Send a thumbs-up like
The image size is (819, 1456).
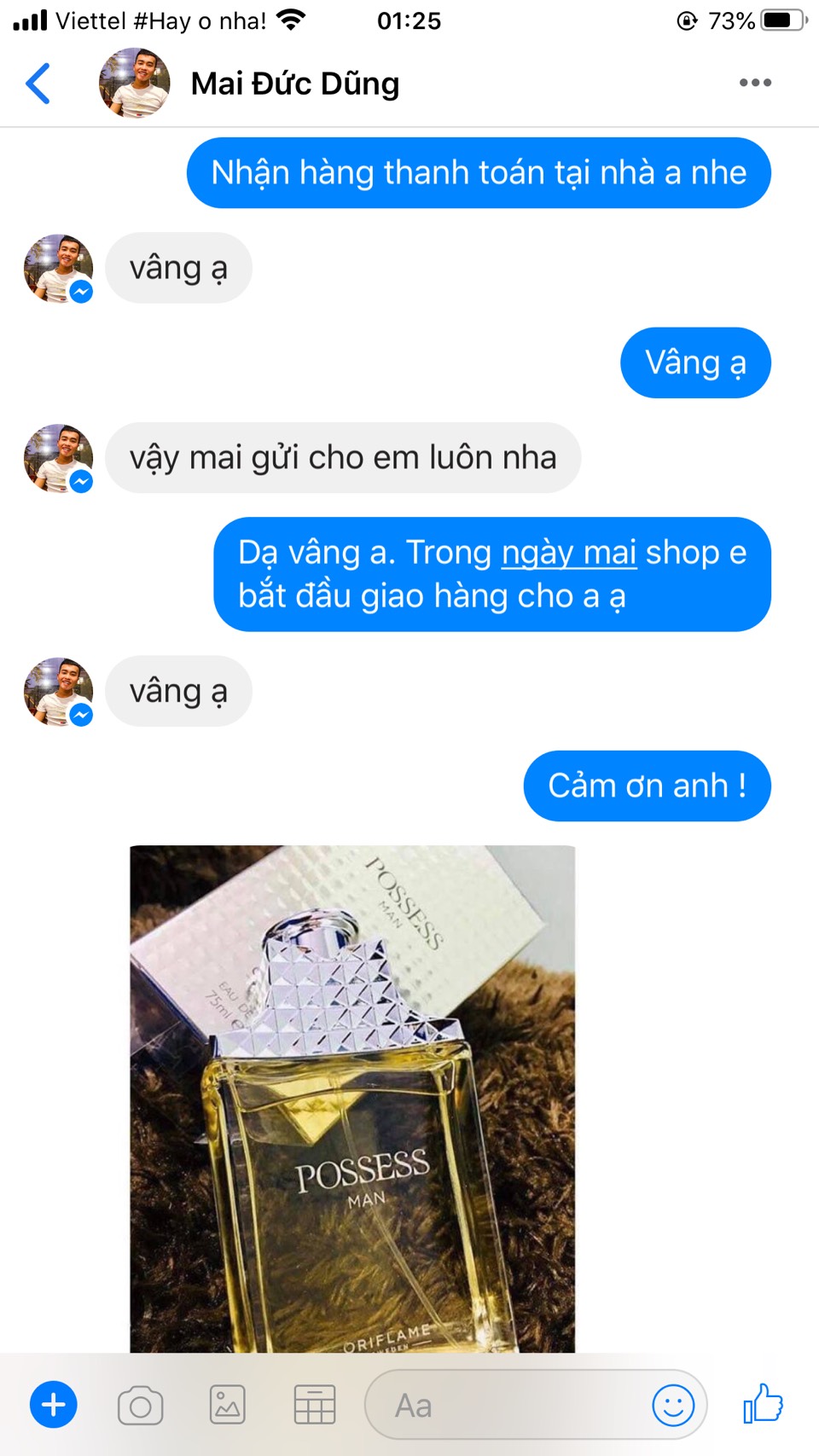click(763, 1403)
